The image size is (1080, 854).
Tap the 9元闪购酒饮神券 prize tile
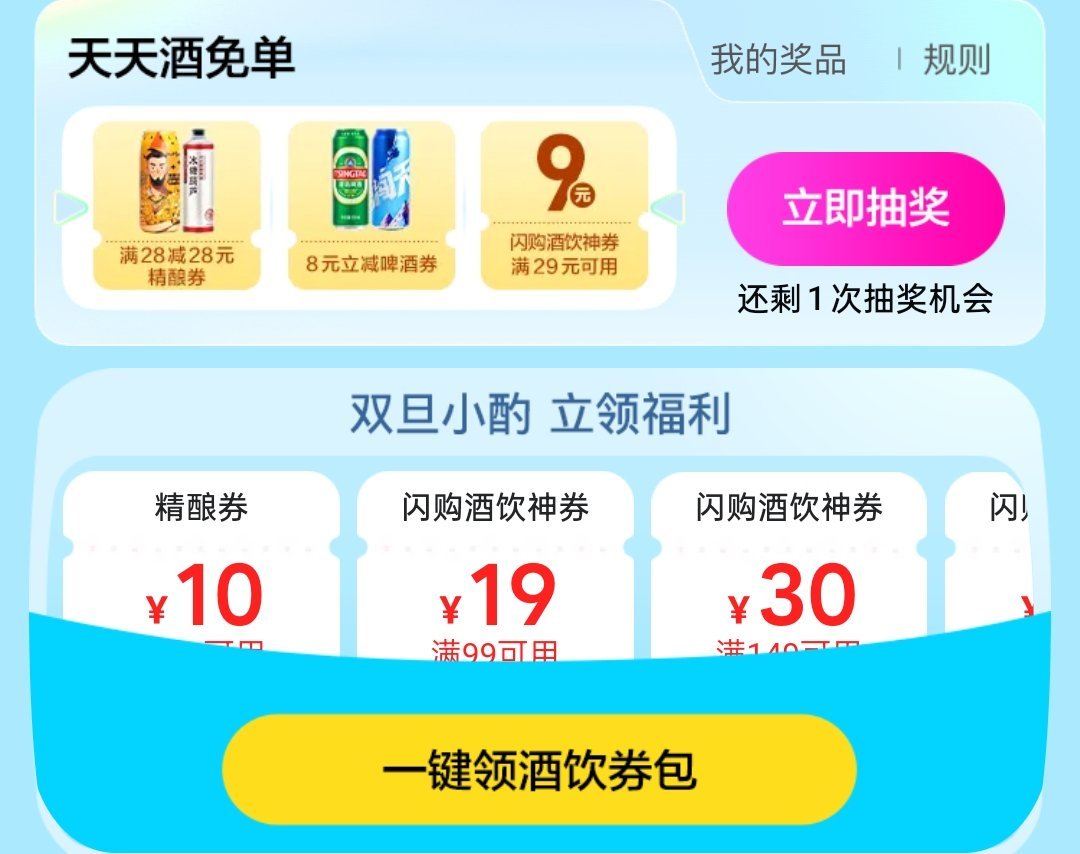(x=564, y=205)
